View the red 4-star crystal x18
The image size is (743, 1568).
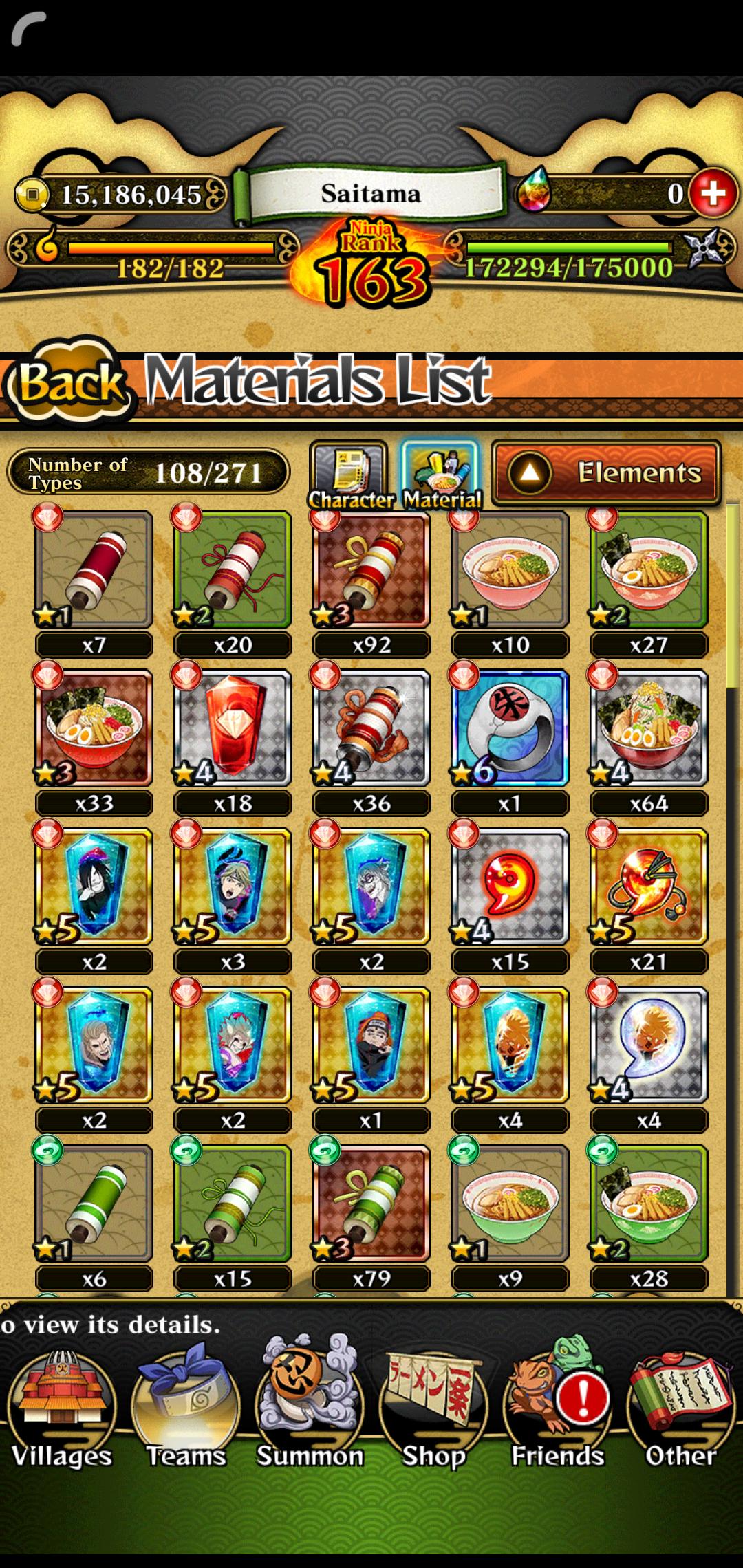(x=233, y=728)
